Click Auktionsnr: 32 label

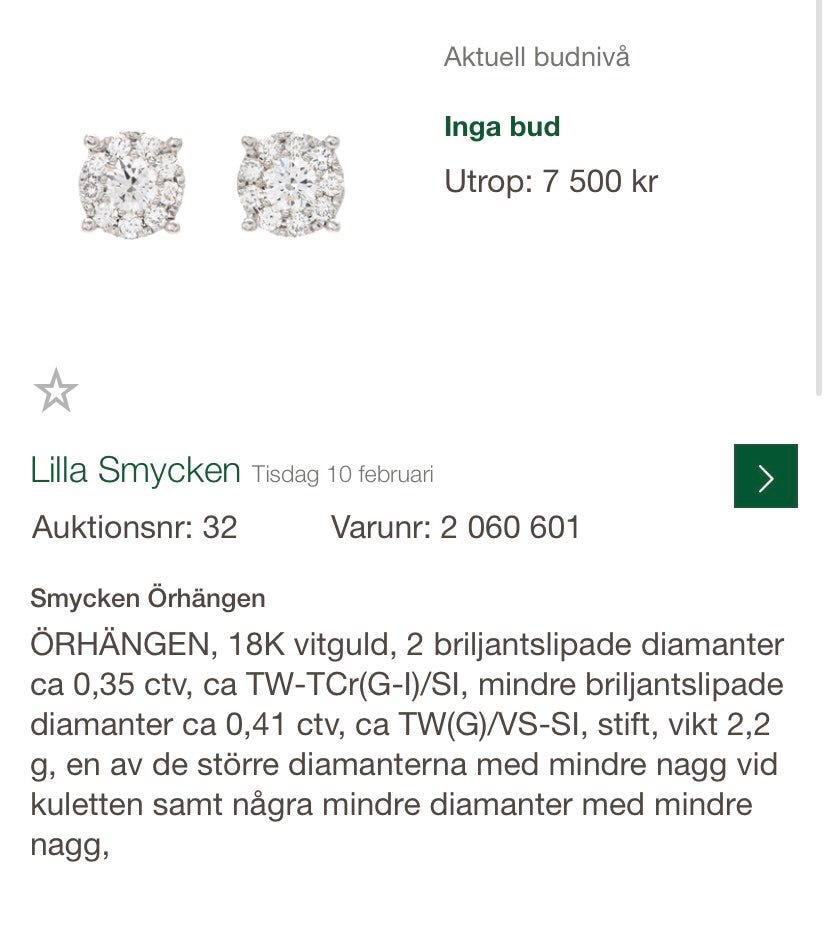135,528
